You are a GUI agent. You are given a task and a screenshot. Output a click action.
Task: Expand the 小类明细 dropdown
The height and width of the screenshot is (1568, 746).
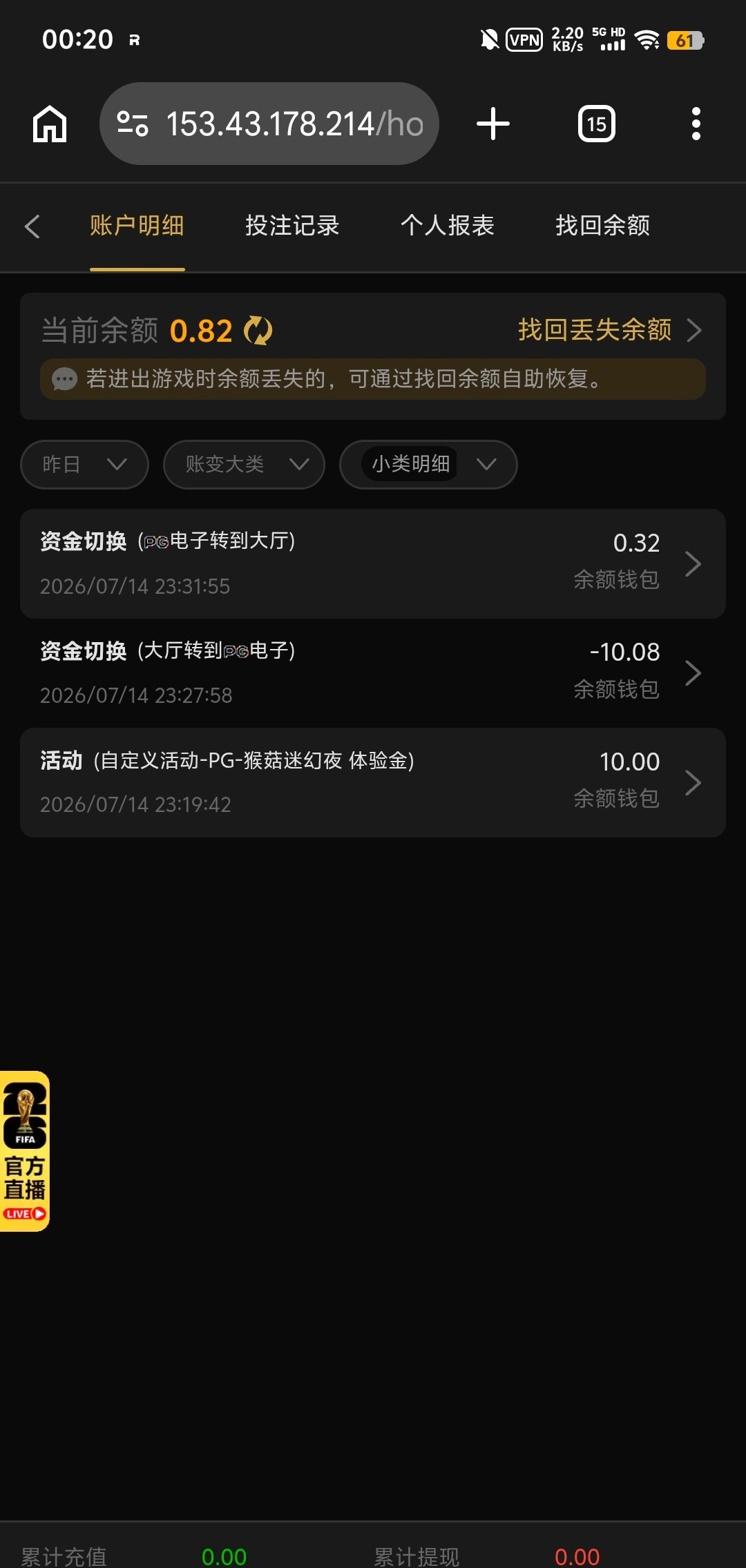[428, 465]
